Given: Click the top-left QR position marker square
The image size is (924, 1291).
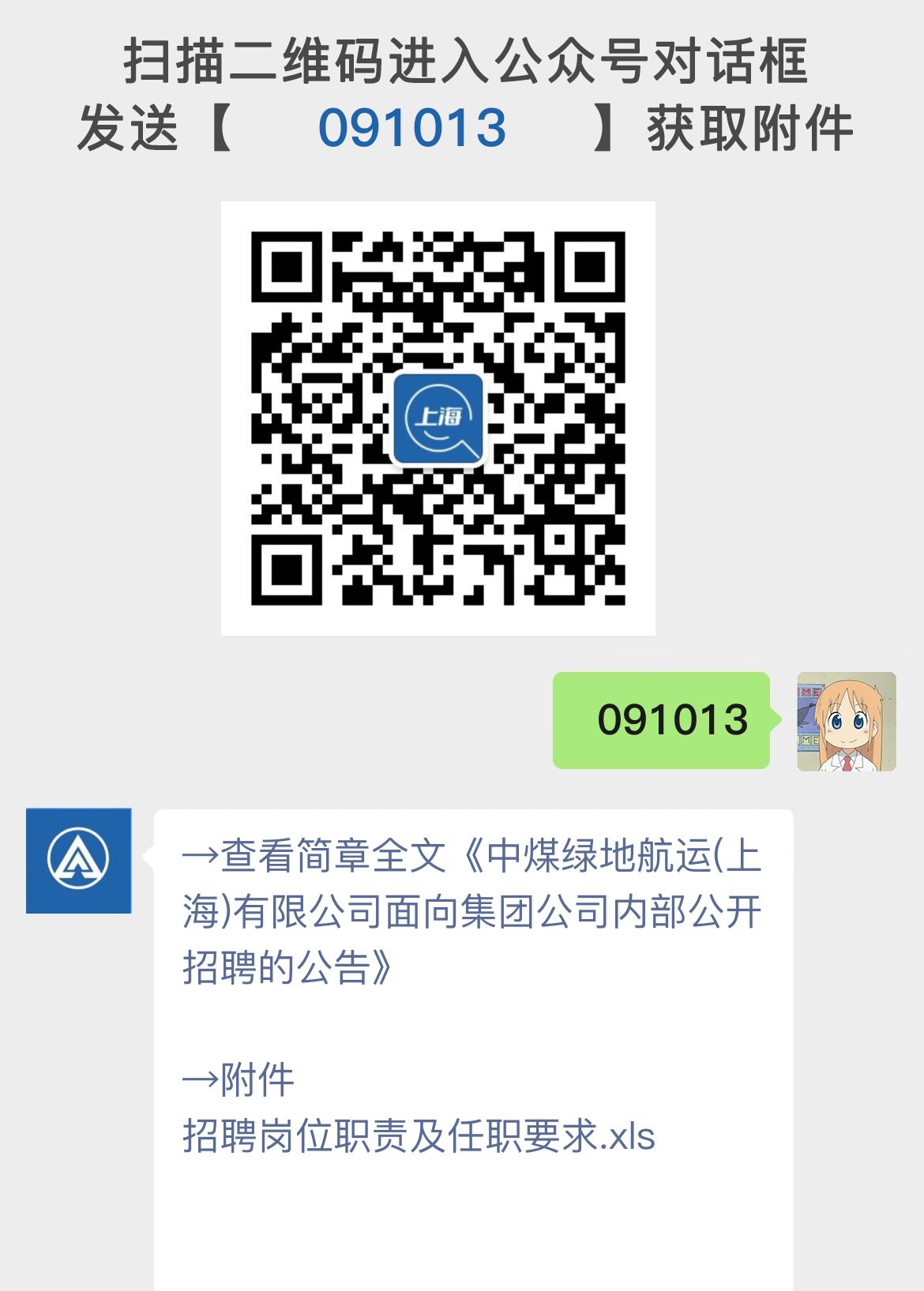Looking at the screenshot, I should (x=287, y=268).
